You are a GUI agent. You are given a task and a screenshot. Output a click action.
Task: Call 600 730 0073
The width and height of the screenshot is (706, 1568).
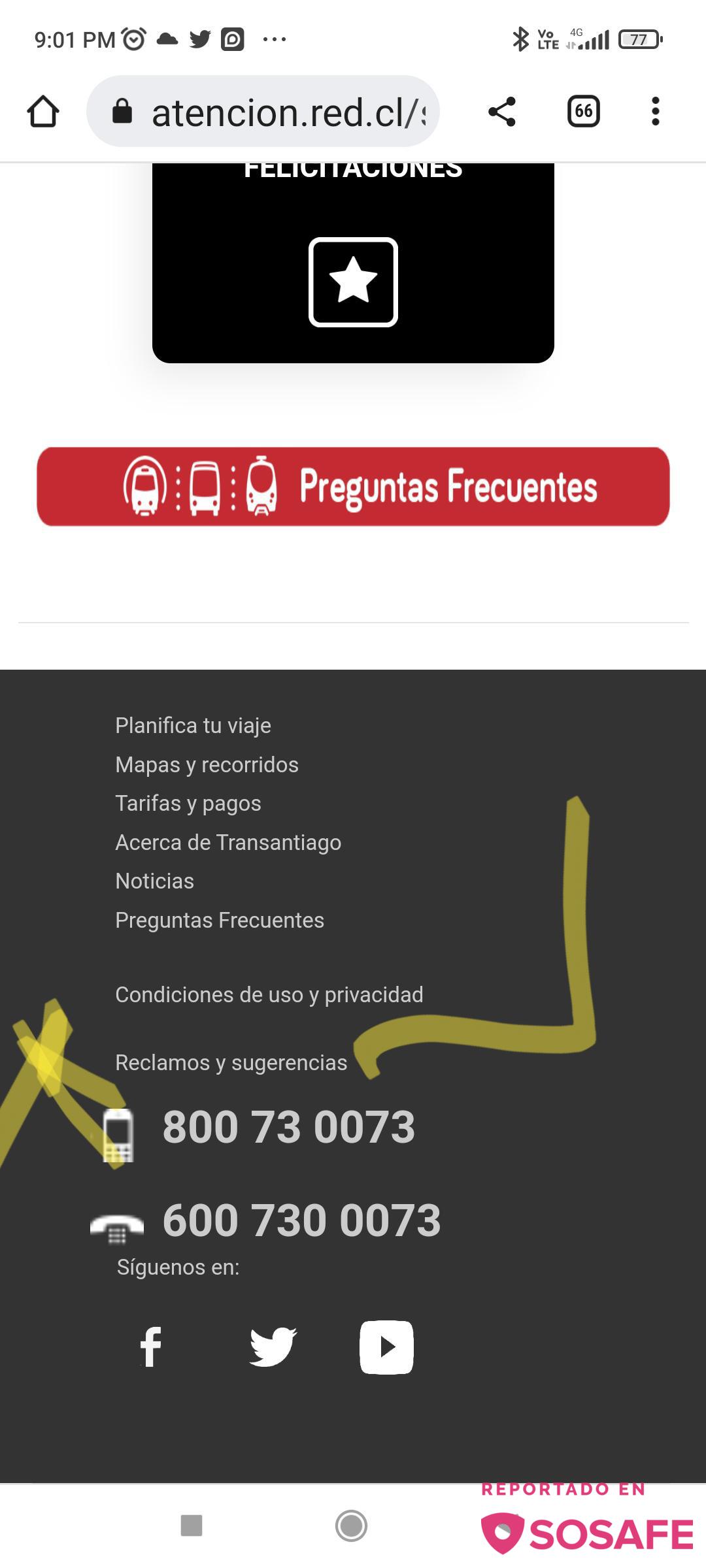pyautogui.click(x=301, y=1220)
